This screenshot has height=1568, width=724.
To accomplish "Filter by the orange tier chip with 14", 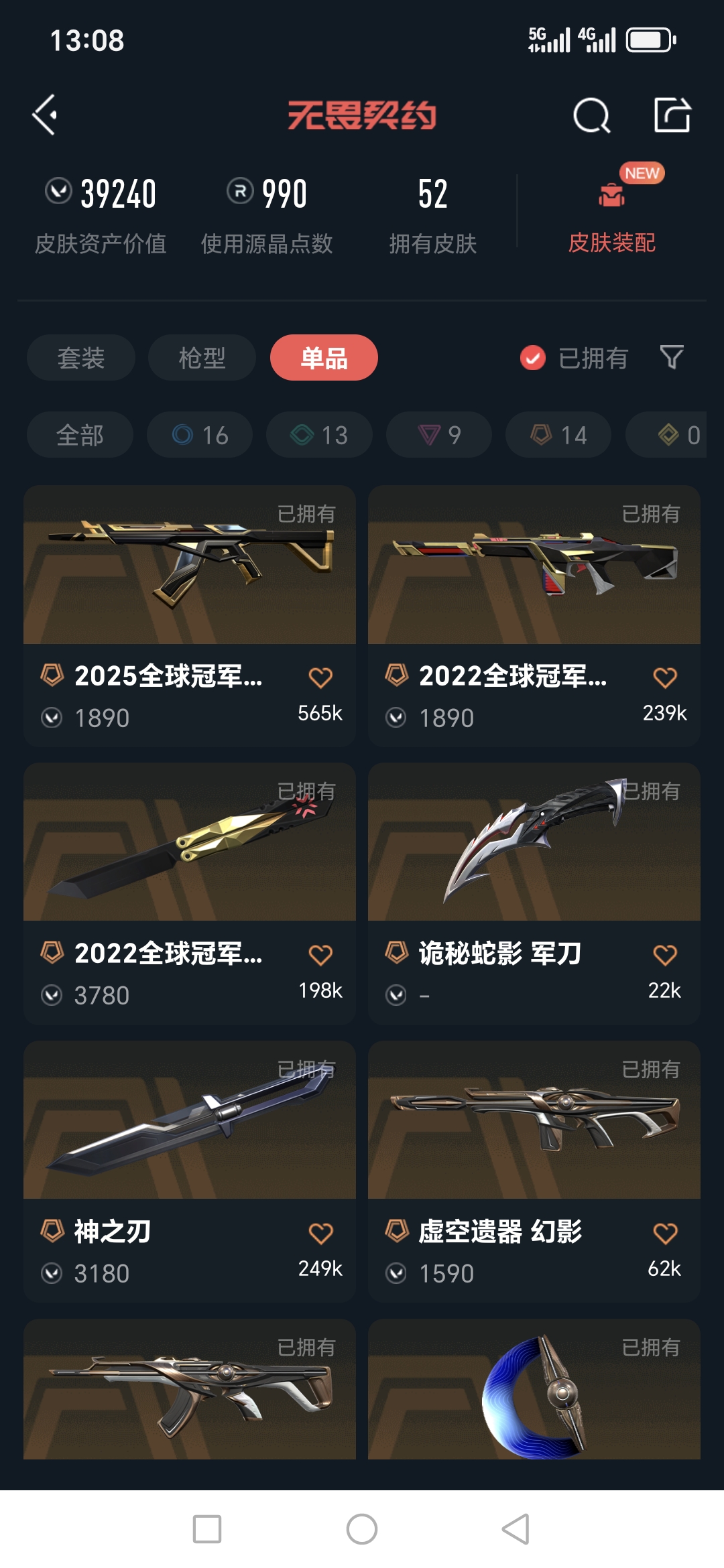I will point(558,435).
